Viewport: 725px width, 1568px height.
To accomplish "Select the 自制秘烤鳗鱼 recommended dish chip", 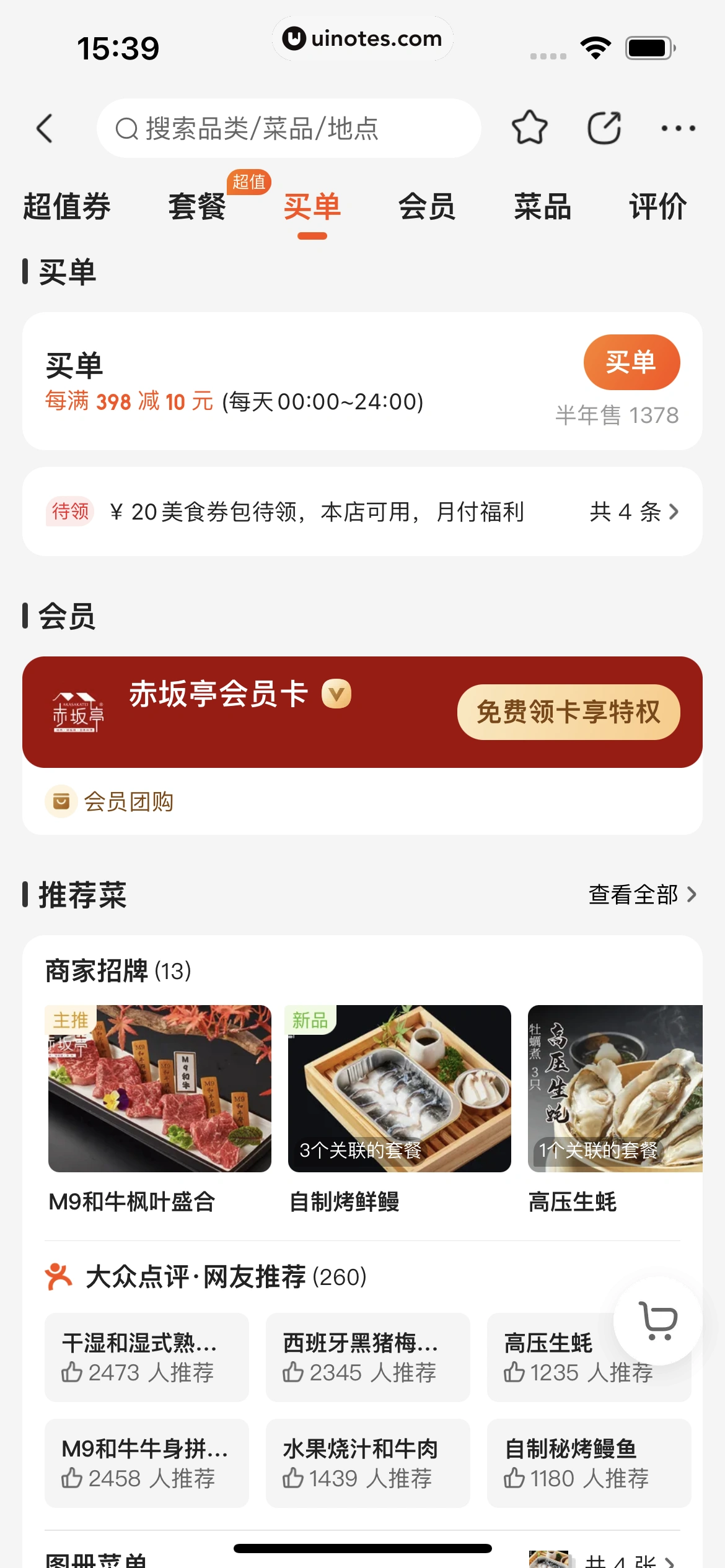I will click(589, 1463).
